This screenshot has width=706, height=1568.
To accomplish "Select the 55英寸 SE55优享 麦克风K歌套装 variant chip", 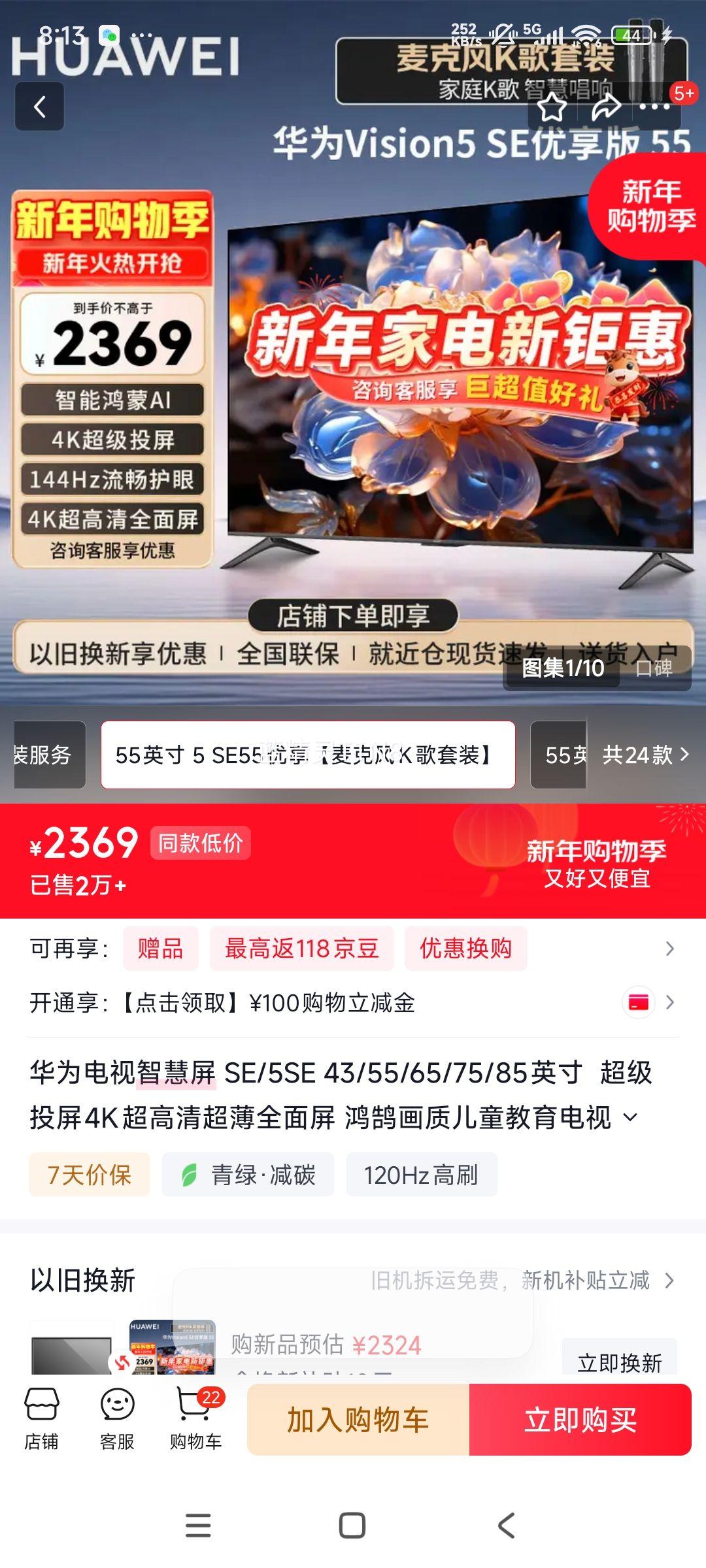I will (309, 755).
